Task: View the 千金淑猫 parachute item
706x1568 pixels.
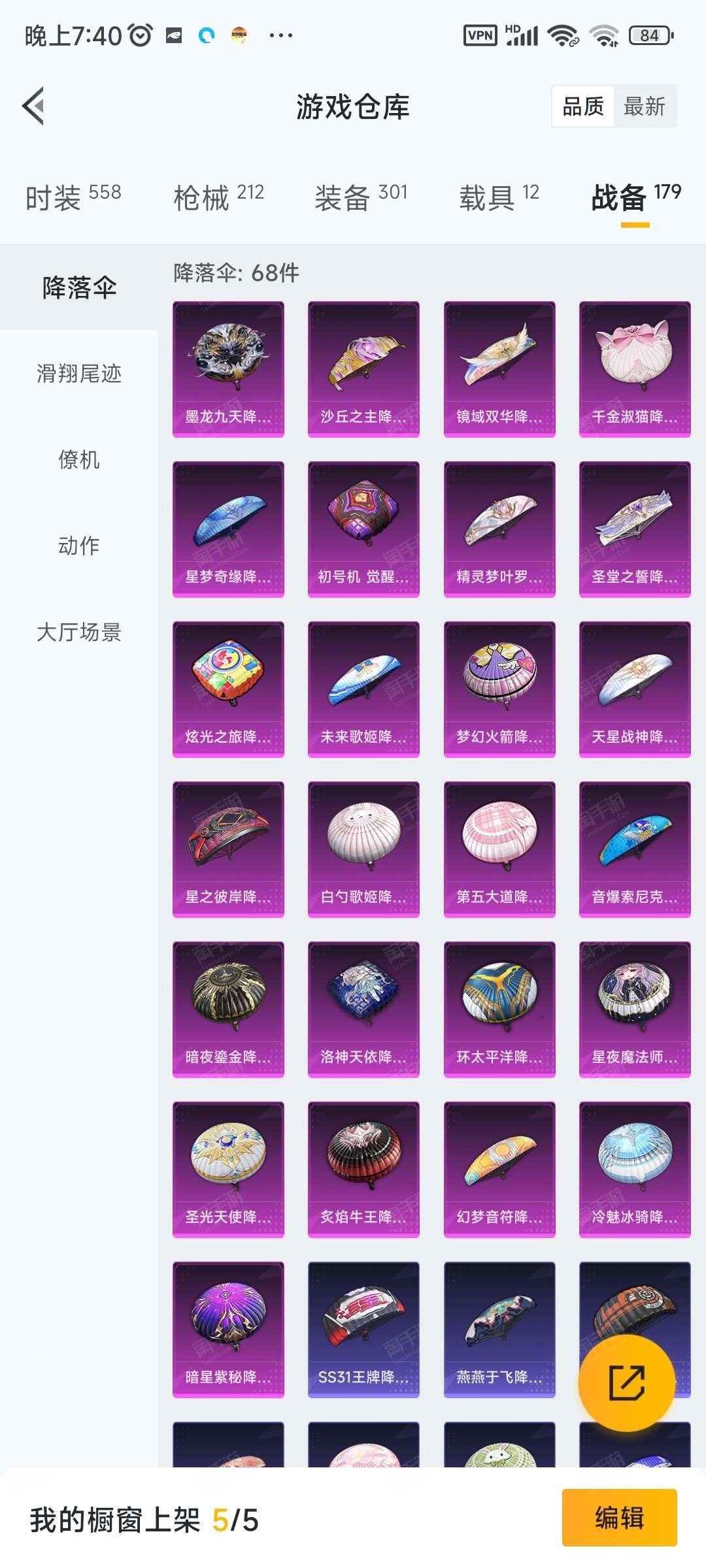Action: click(635, 369)
